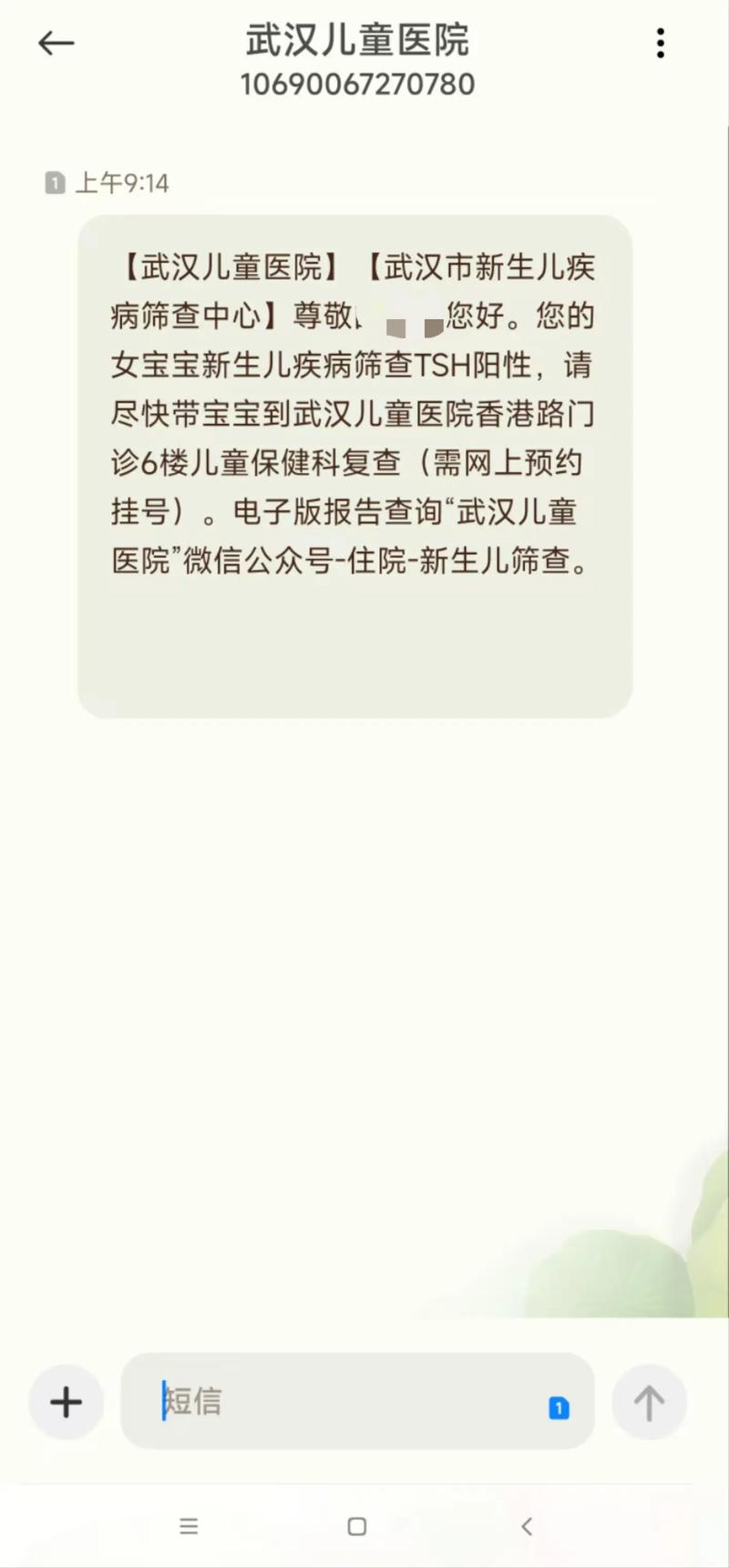Tap the SIM indicator beside the 9:14 timestamp

click(54, 182)
